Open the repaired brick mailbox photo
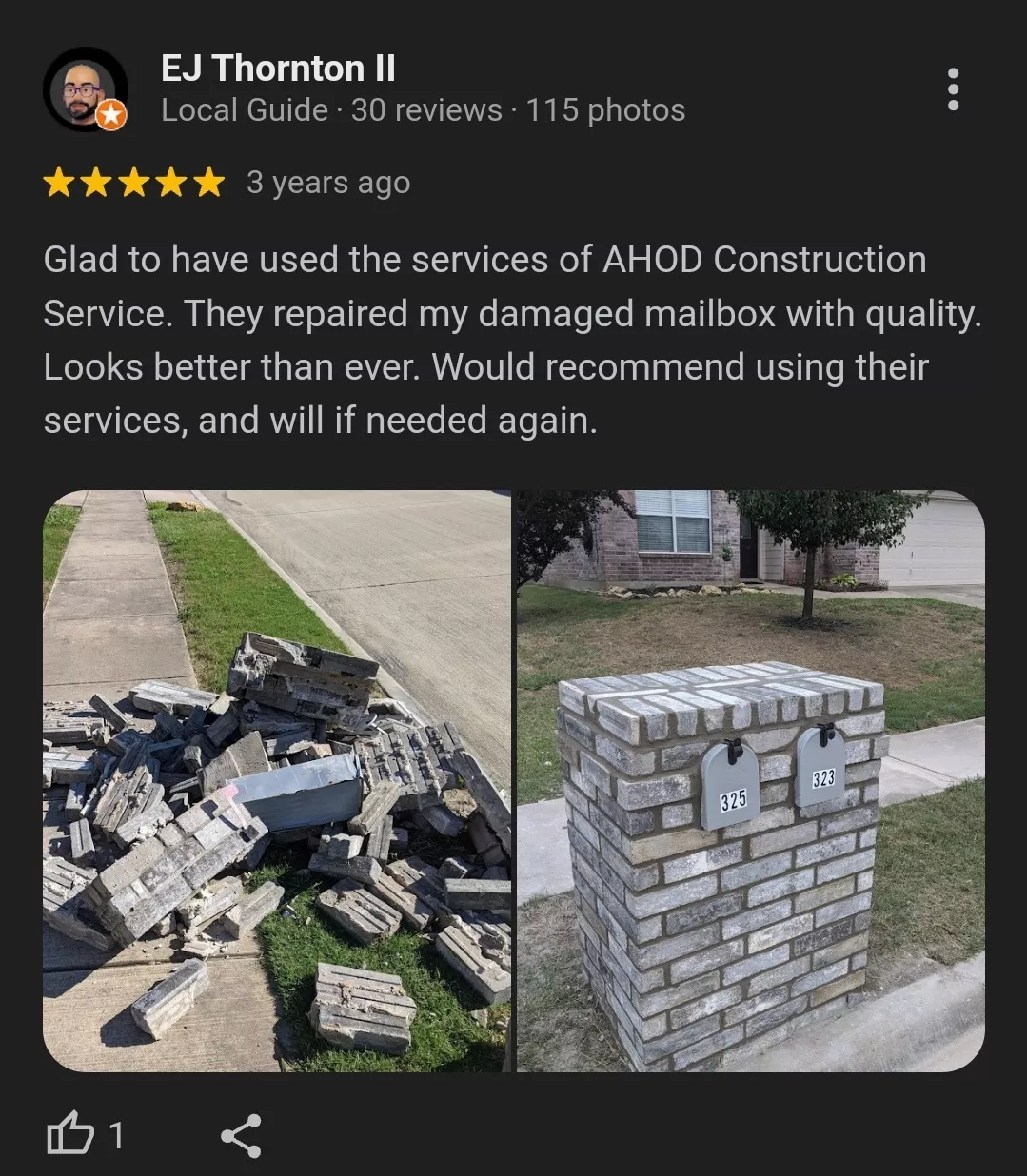 click(x=750, y=780)
